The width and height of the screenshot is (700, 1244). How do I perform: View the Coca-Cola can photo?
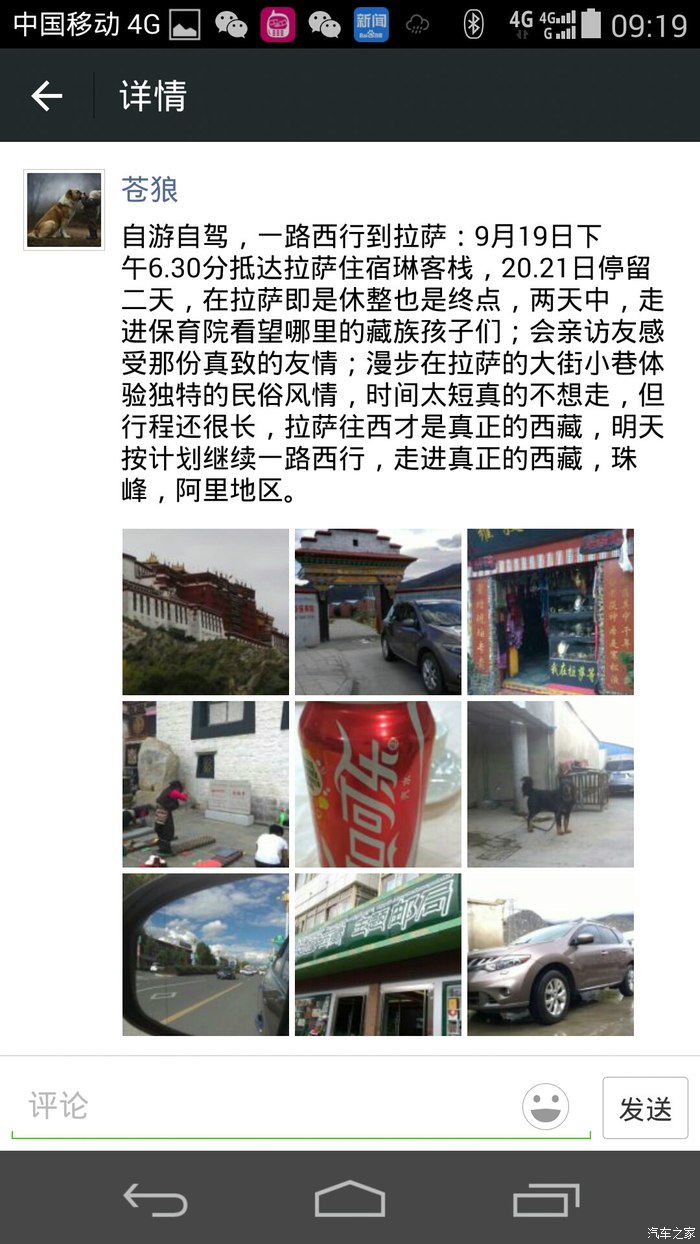(378, 784)
